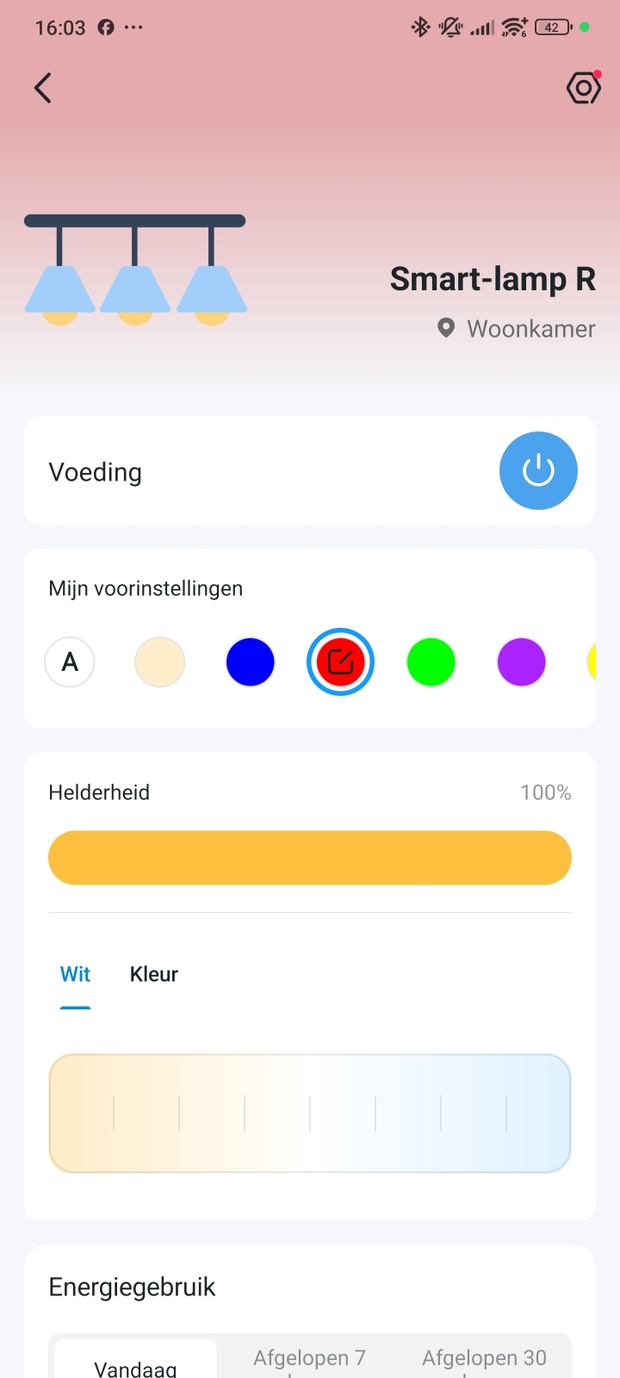Go back using the top arrow

pyautogui.click(x=43, y=88)
